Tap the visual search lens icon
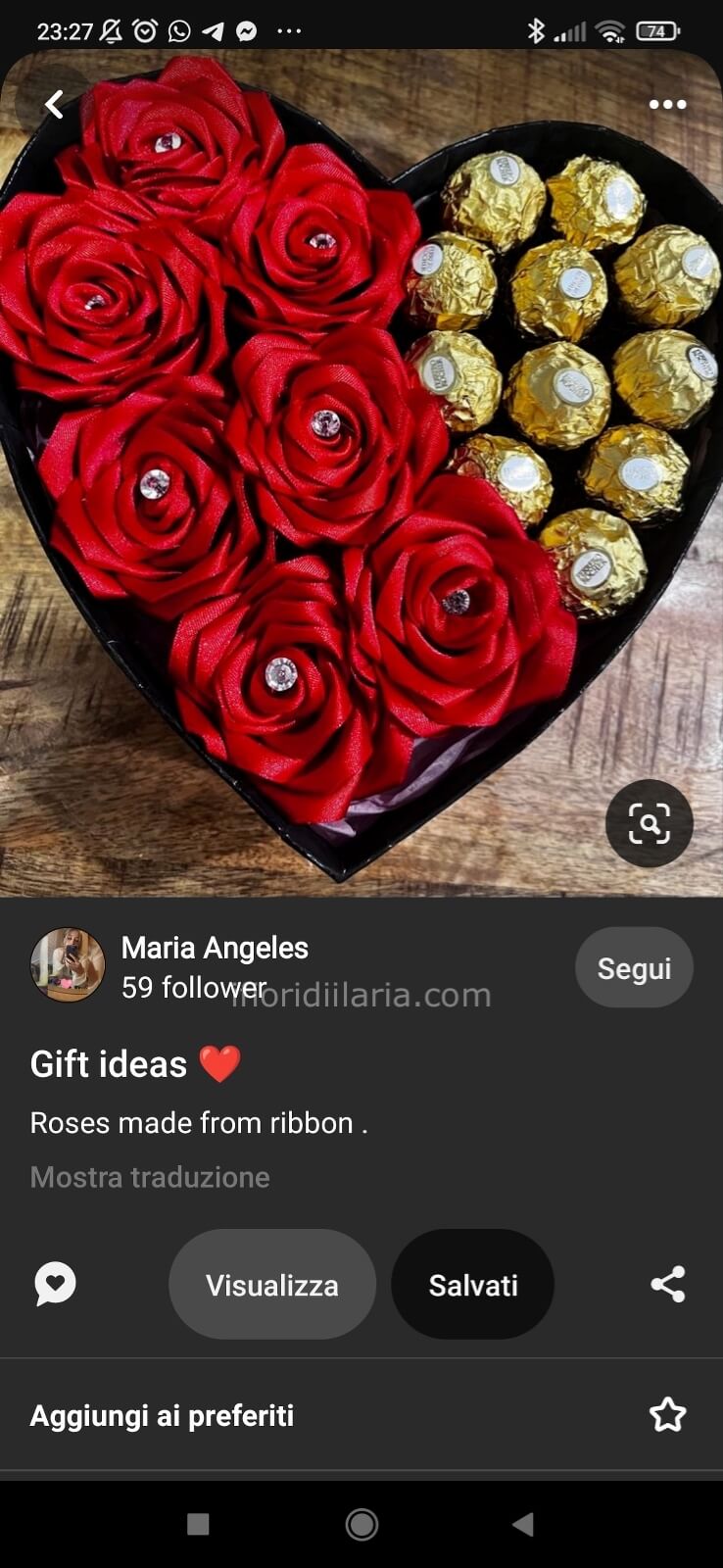The width and height of the screenshot is (723, 1568). click(649, 823)
